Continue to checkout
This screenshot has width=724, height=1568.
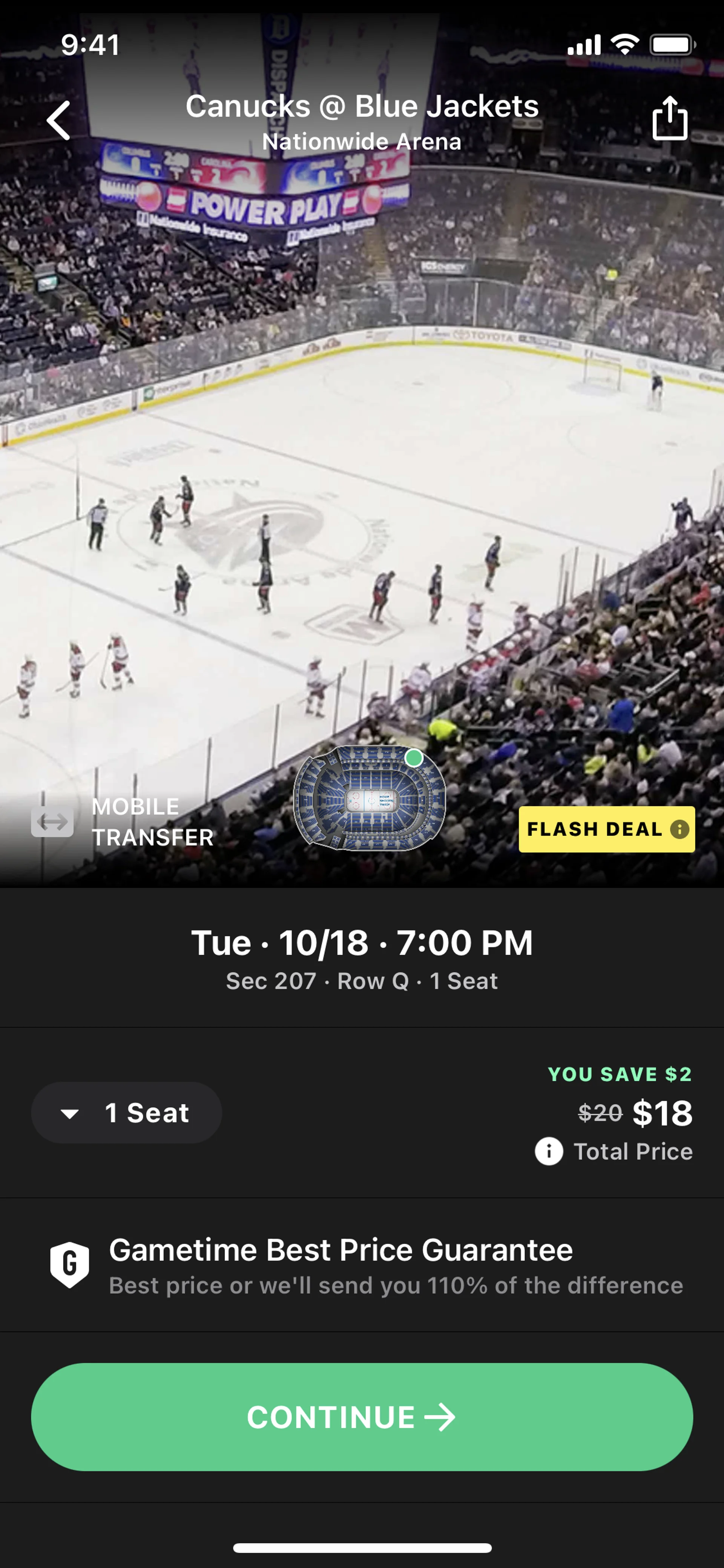(x=362, y=1417)
